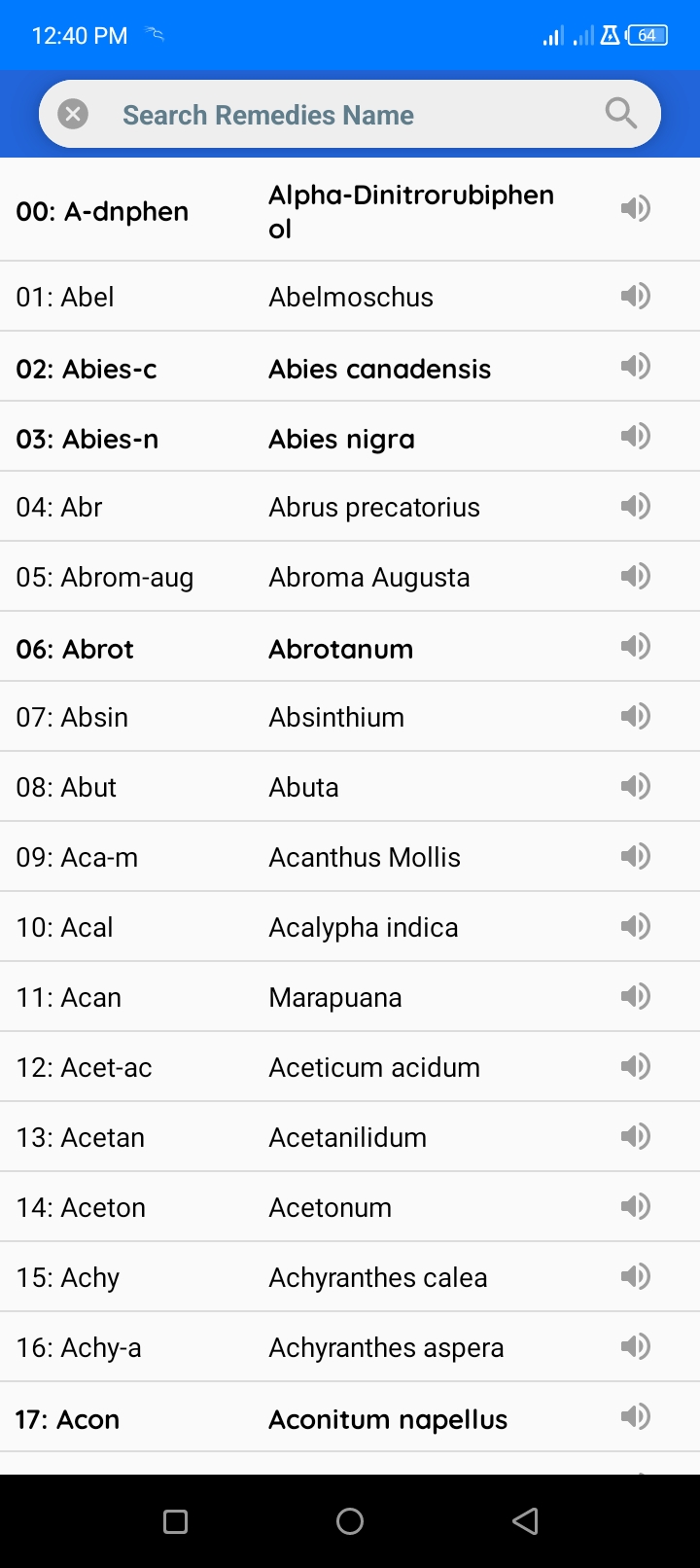
Task: Play pronunciation for Alpha-Dinitrorubiphenol
Action: point(635,208)
